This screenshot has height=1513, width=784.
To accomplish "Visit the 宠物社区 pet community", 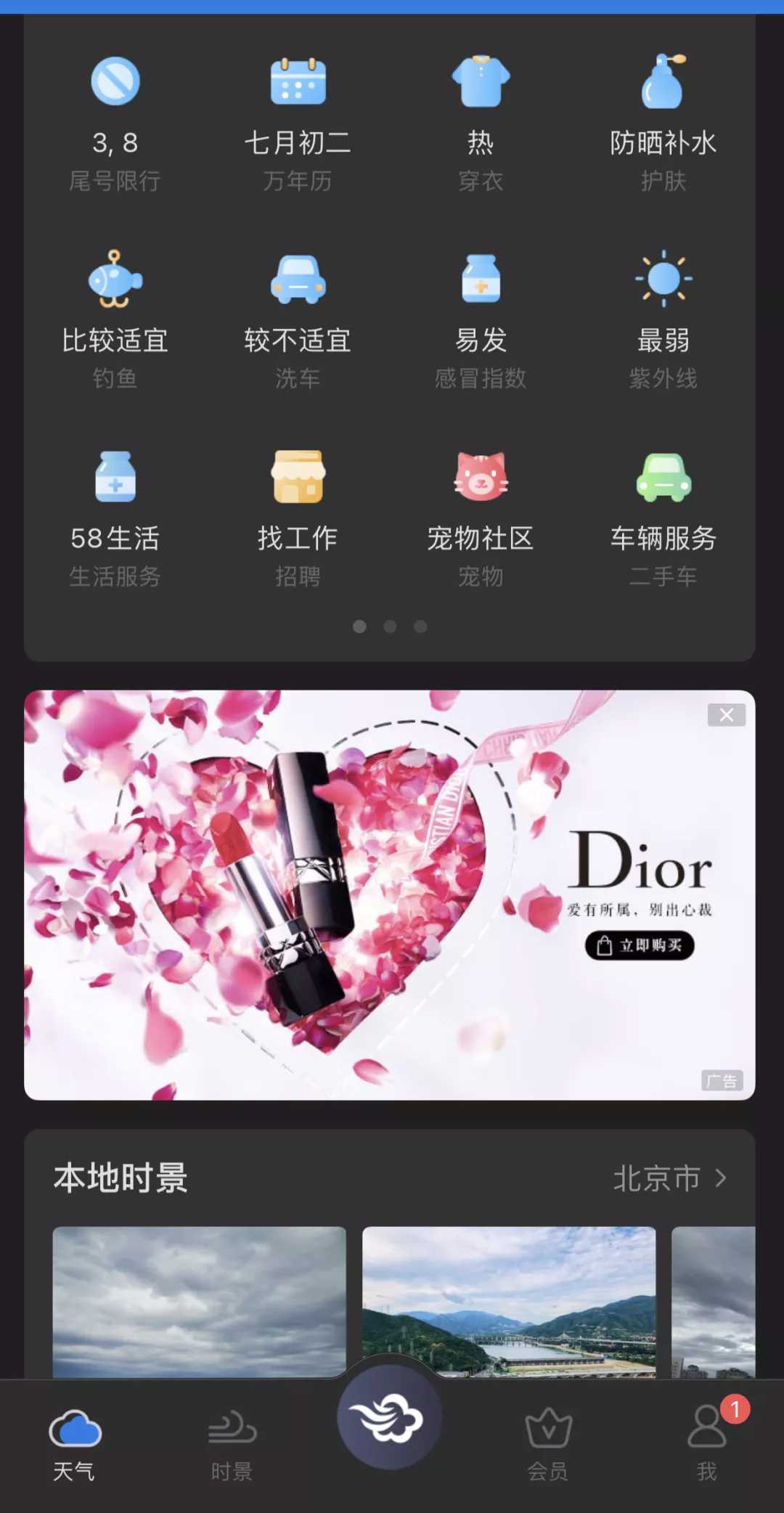I will 481,518.
